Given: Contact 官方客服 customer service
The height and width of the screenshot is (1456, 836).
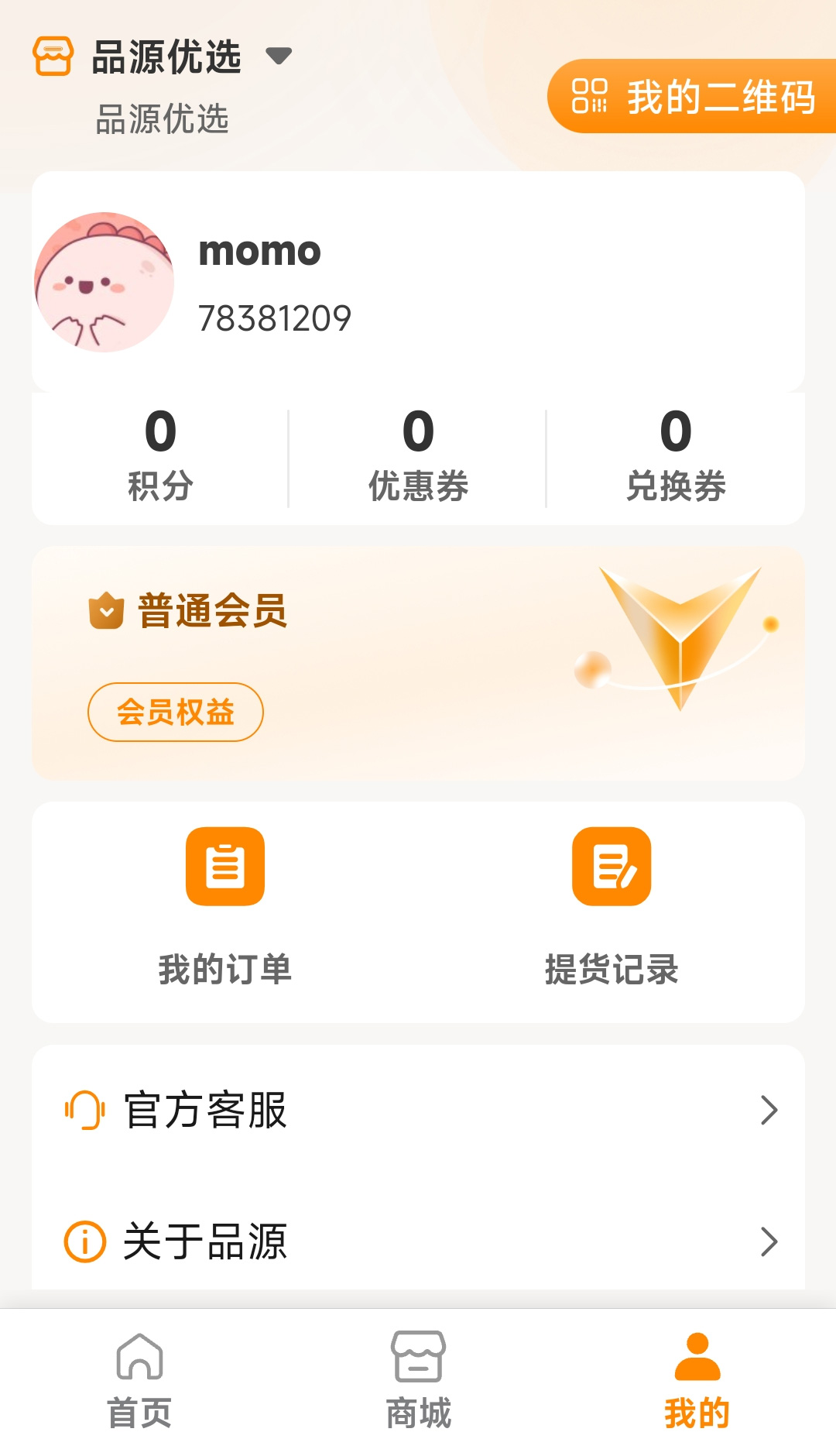Looking at the screenshot, I should [x=418, y=1110].
